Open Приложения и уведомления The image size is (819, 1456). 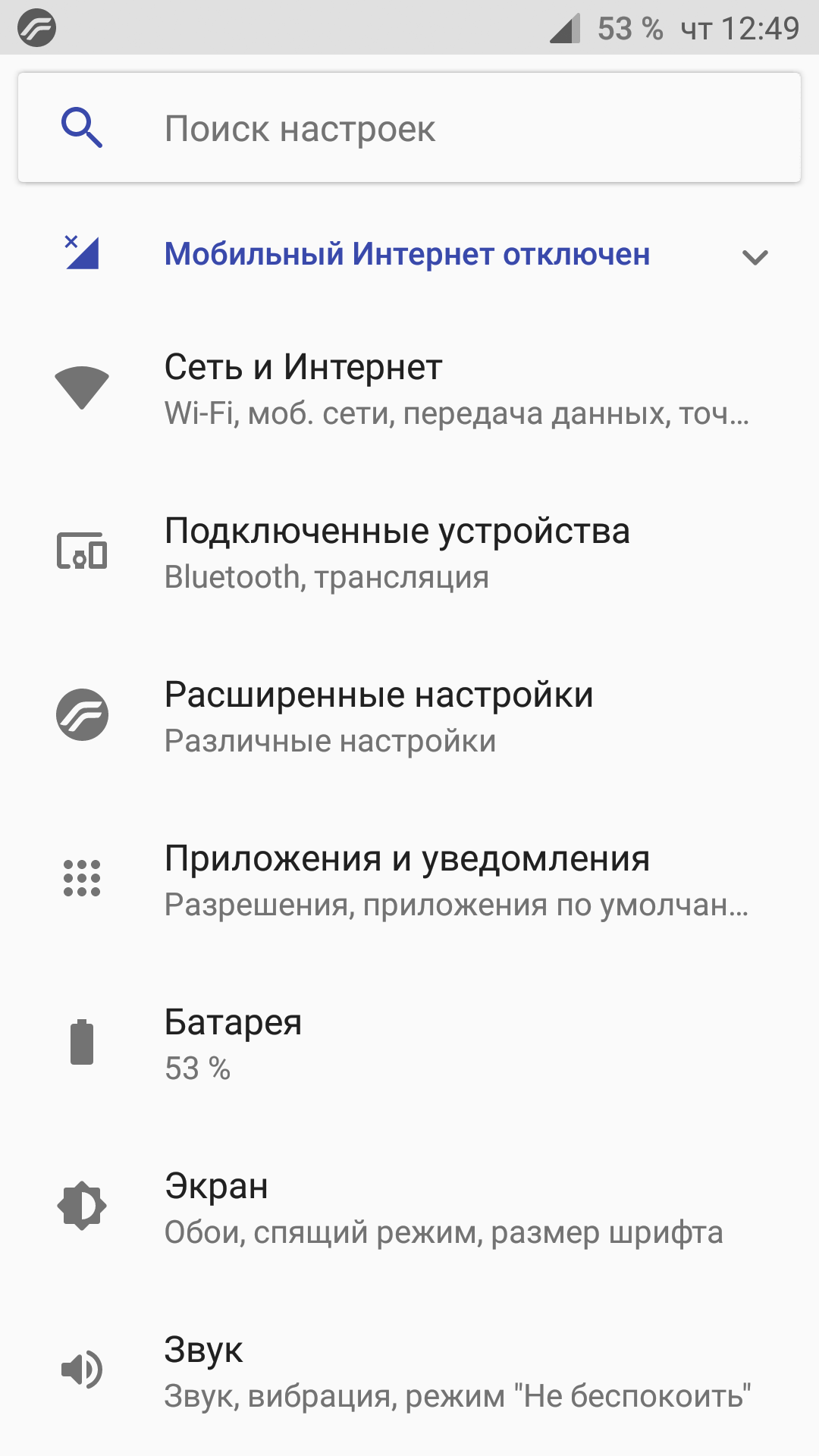click(x=409, y=880)
